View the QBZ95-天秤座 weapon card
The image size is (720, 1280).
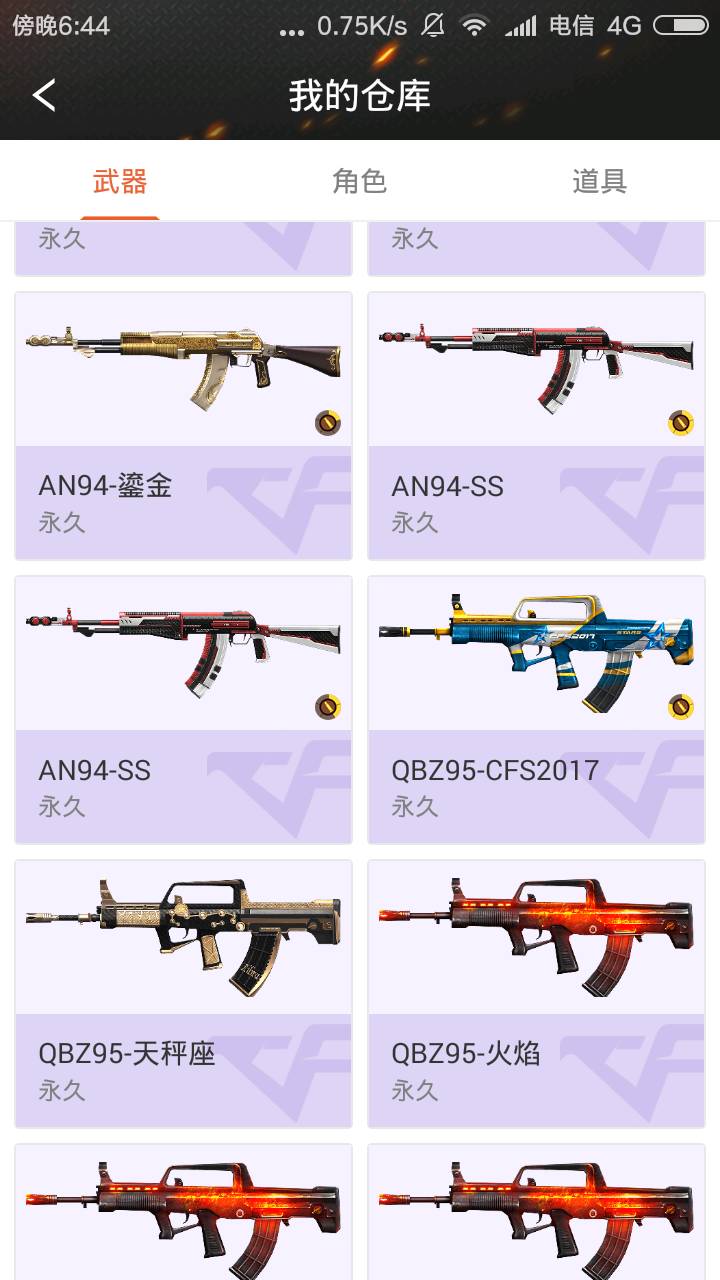(x=183, y=994)
